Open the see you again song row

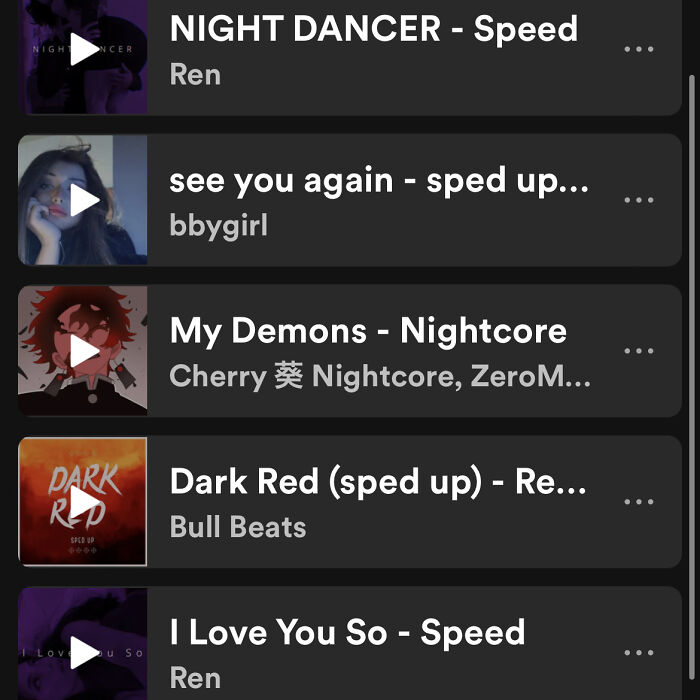click(380, 200)
